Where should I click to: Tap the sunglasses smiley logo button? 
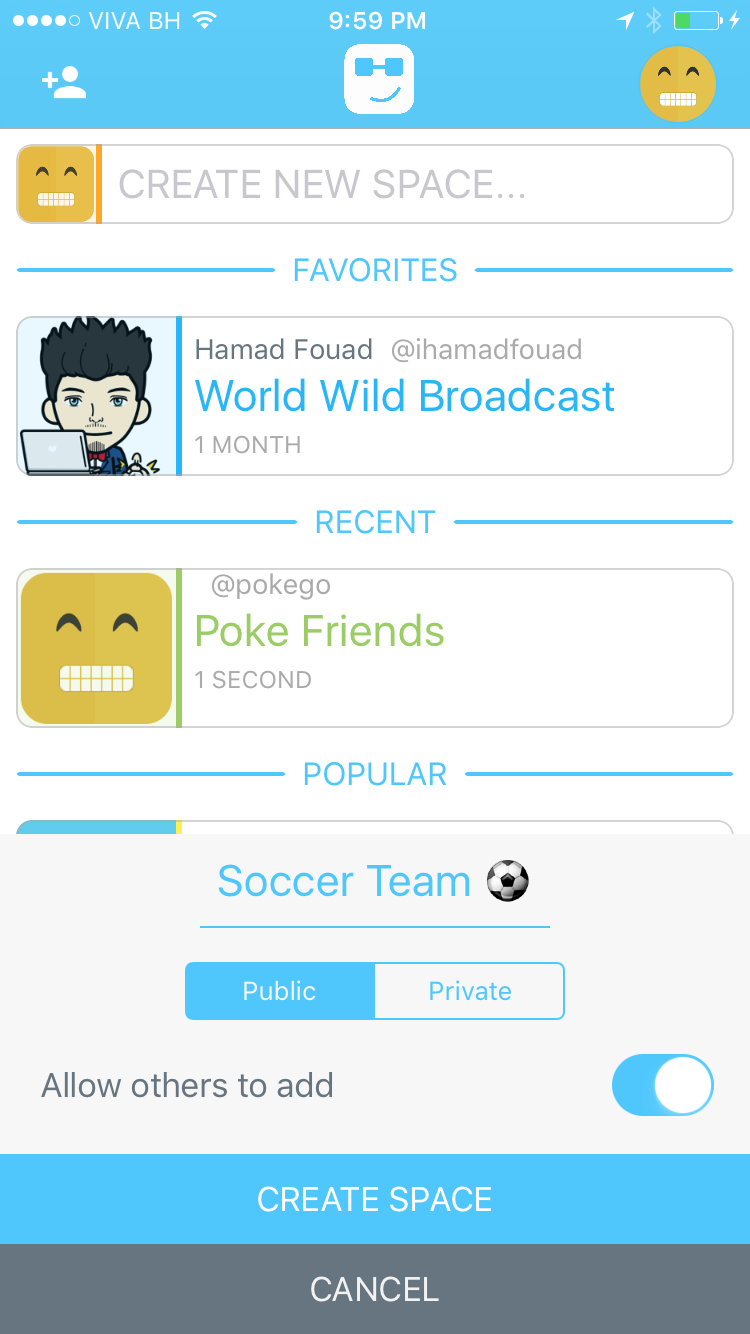(379, 79)
